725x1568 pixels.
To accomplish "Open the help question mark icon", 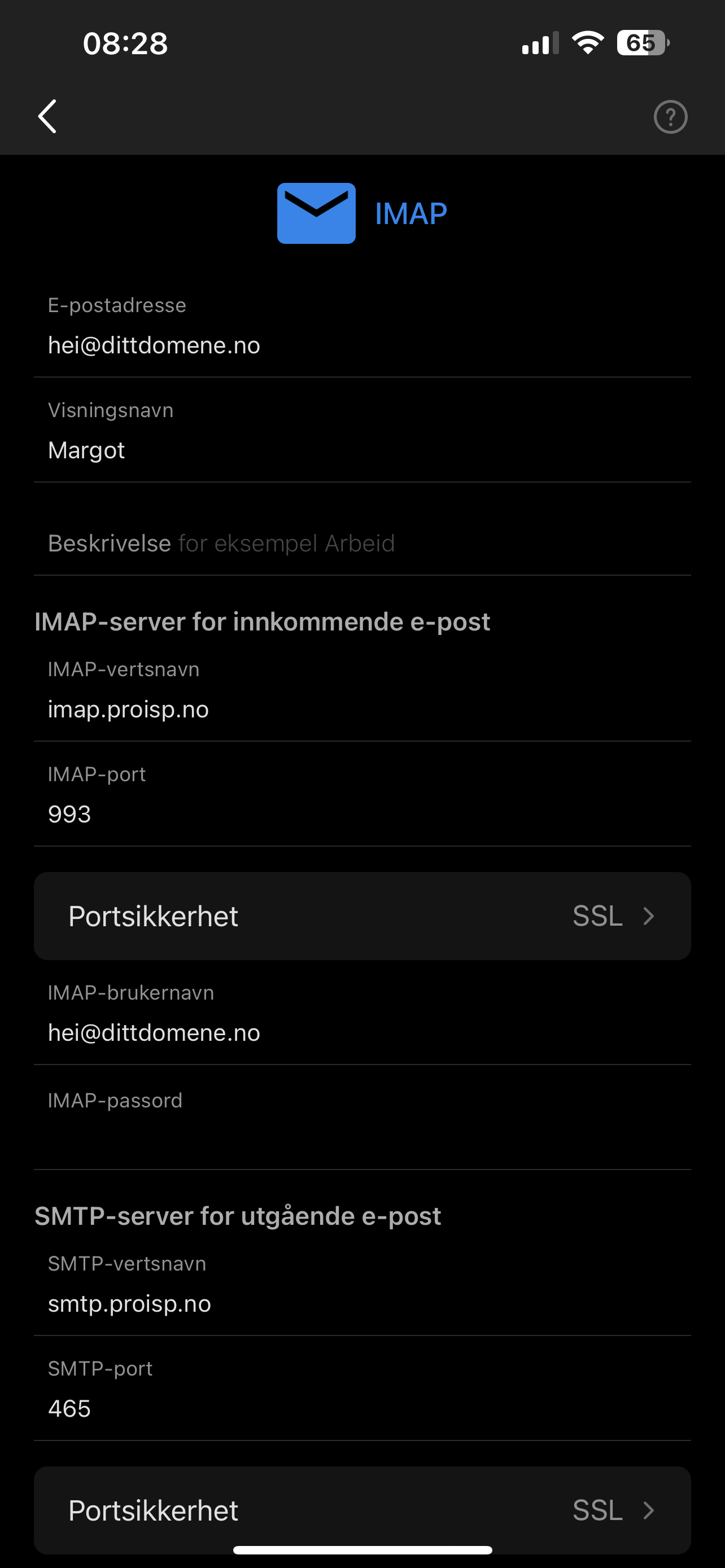I will [x=670, y=116].
